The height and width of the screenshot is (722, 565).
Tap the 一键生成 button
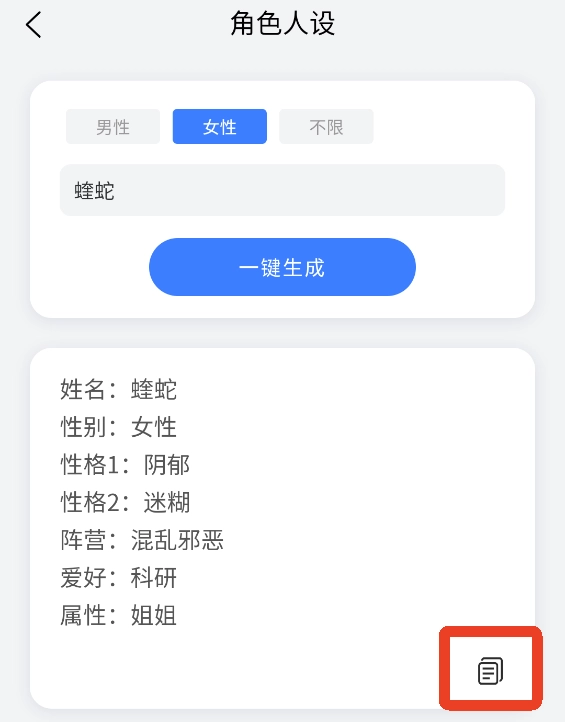click(282, 267)
